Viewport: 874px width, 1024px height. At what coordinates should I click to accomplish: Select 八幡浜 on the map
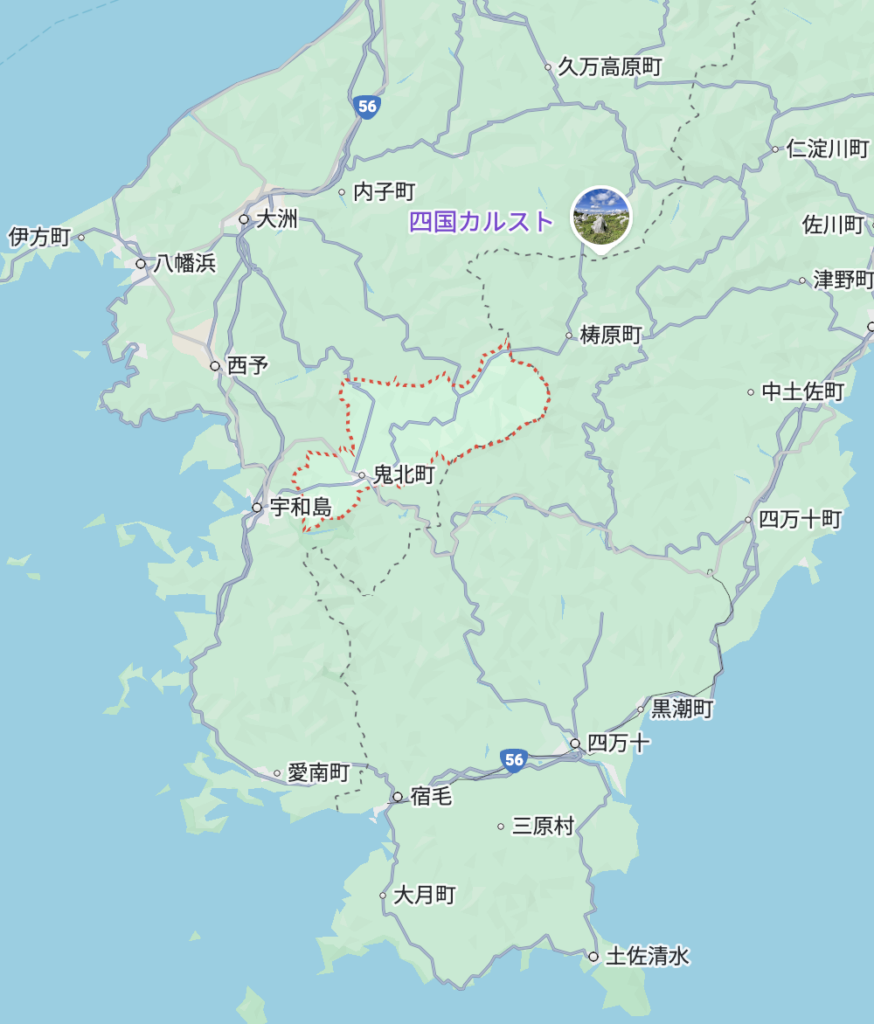184,264
